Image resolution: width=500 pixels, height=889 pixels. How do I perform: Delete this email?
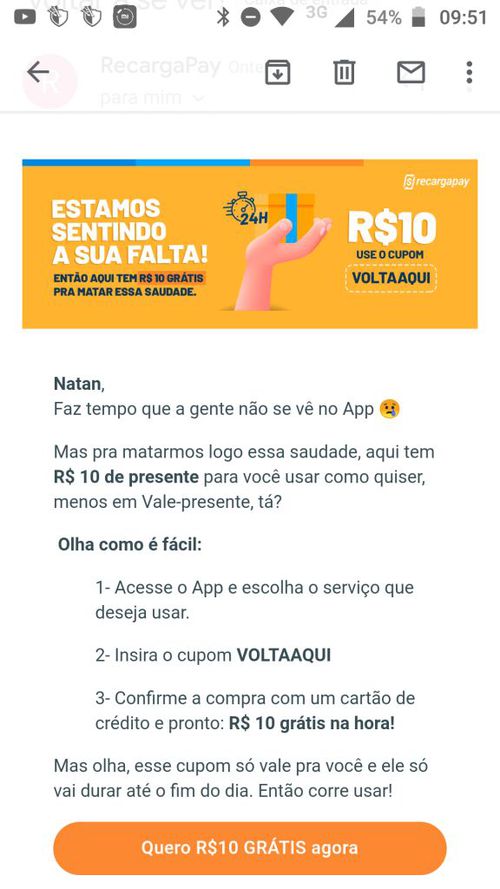coord(344,73)
